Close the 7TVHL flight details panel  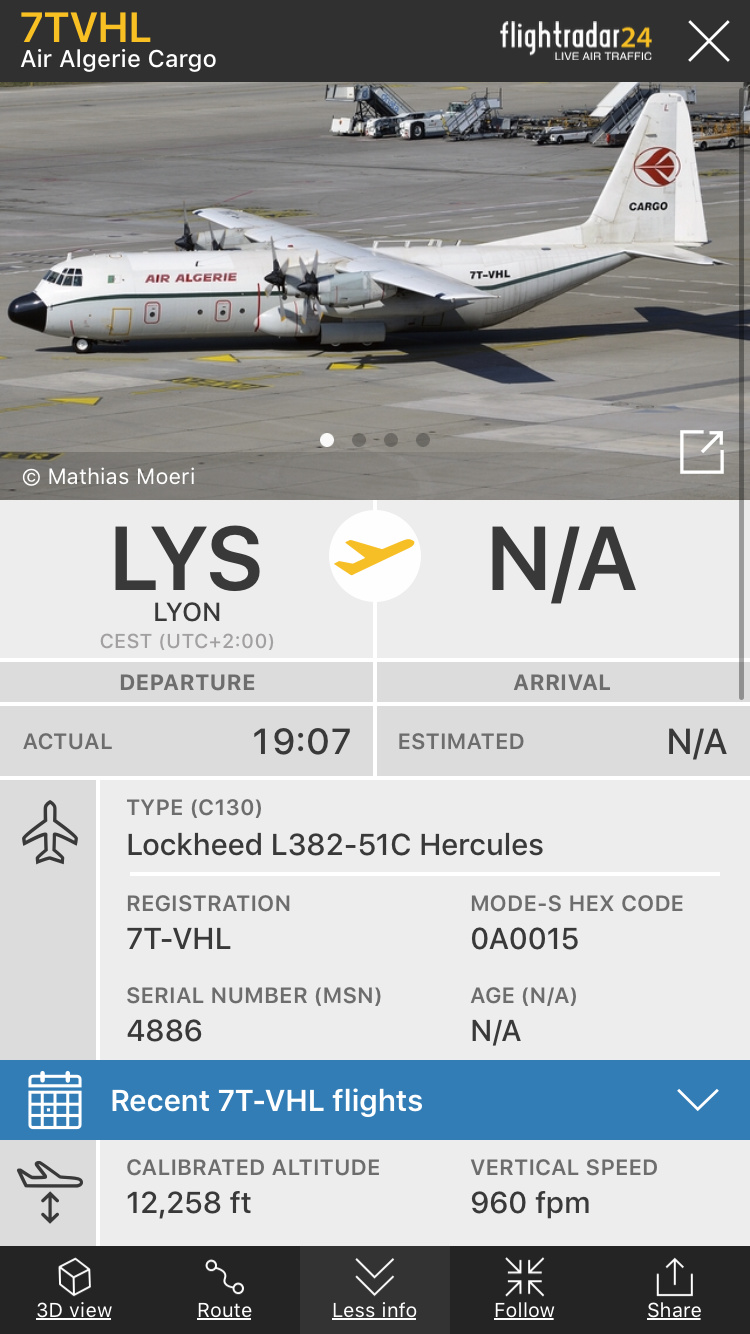pyautogui.click(x=708, y=41)
